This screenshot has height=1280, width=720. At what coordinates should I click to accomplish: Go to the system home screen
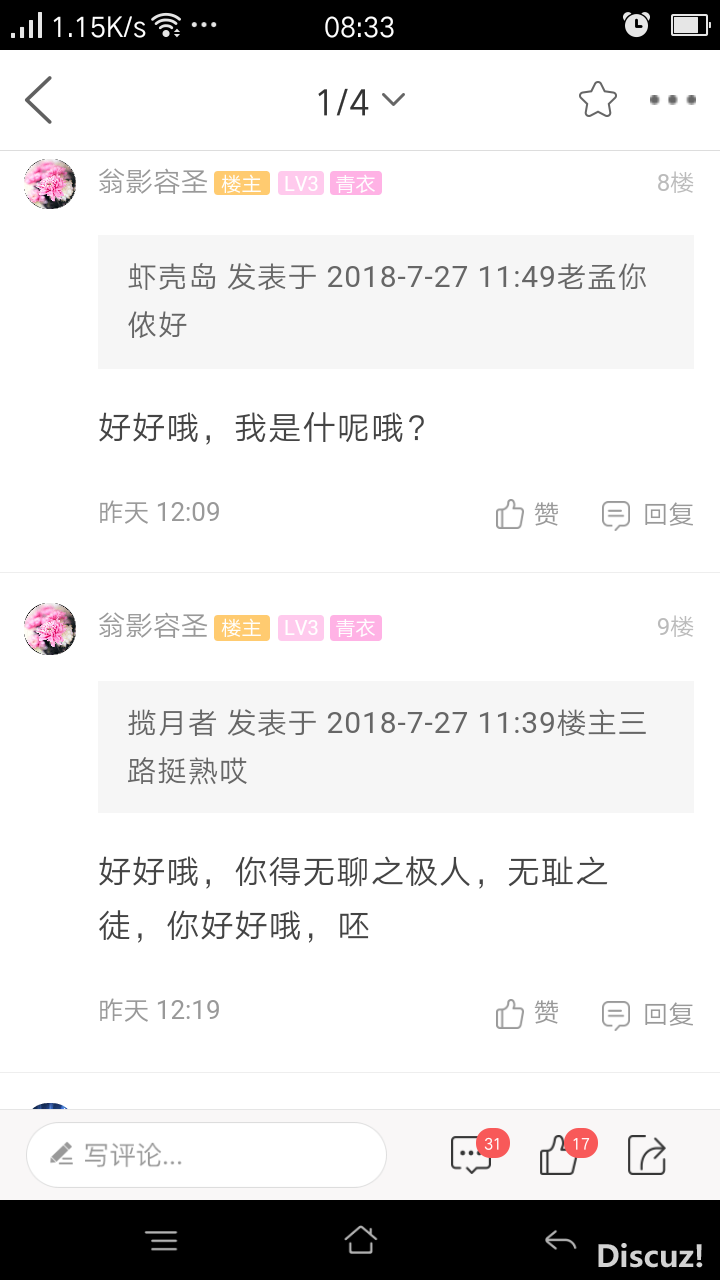(360, 1240)
